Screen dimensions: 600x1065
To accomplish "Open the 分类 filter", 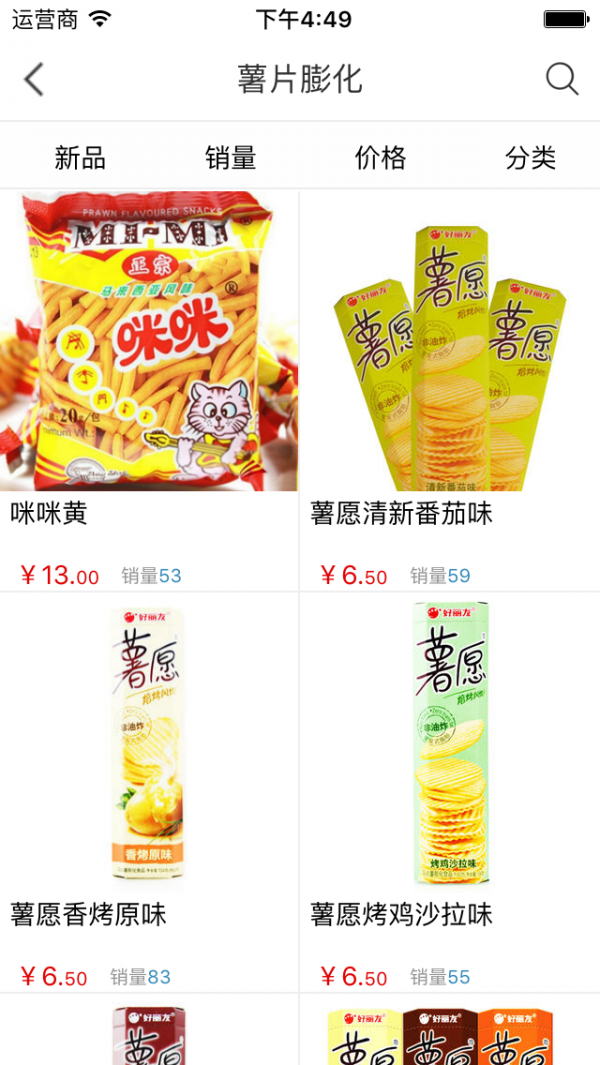I will [530, 157].
